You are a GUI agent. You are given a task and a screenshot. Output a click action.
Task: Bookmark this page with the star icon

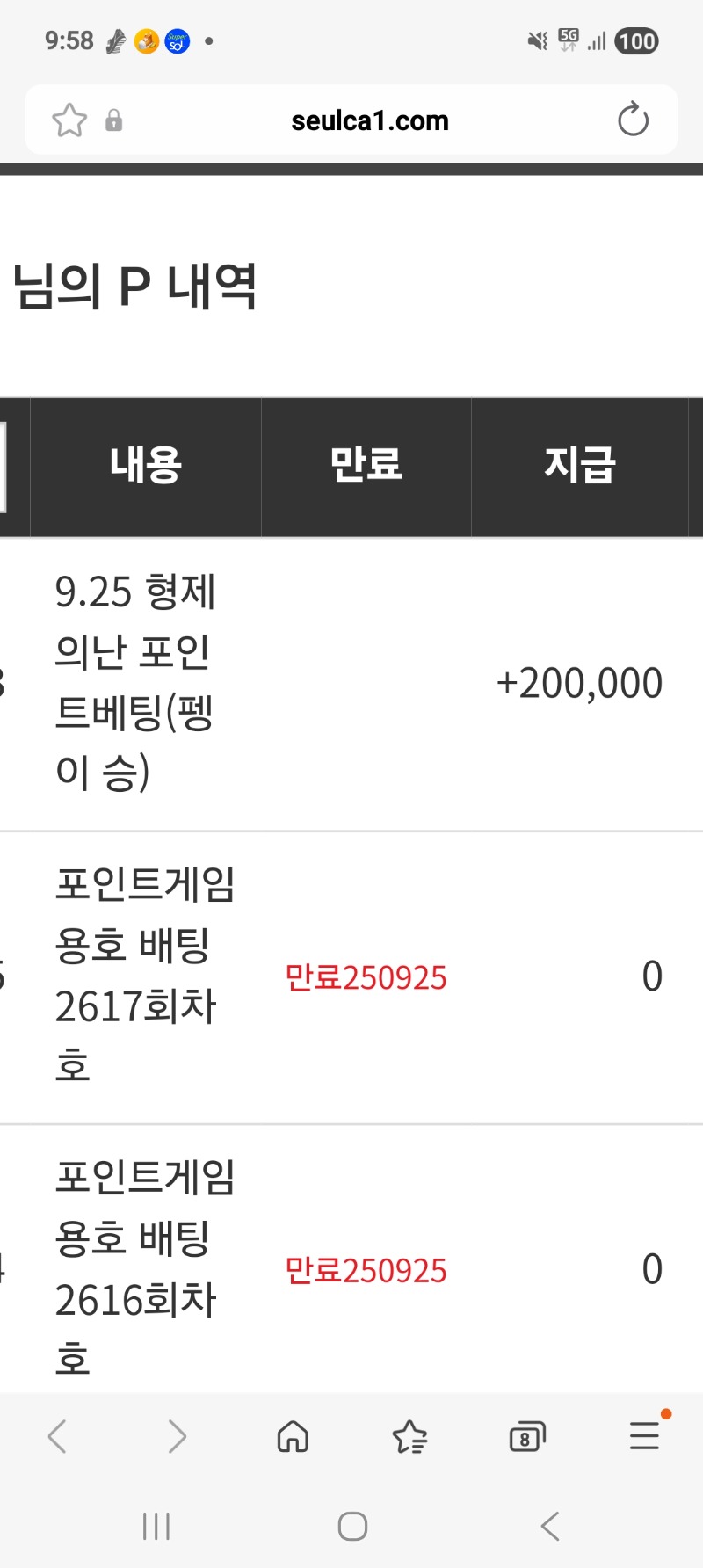coord(69,120)
